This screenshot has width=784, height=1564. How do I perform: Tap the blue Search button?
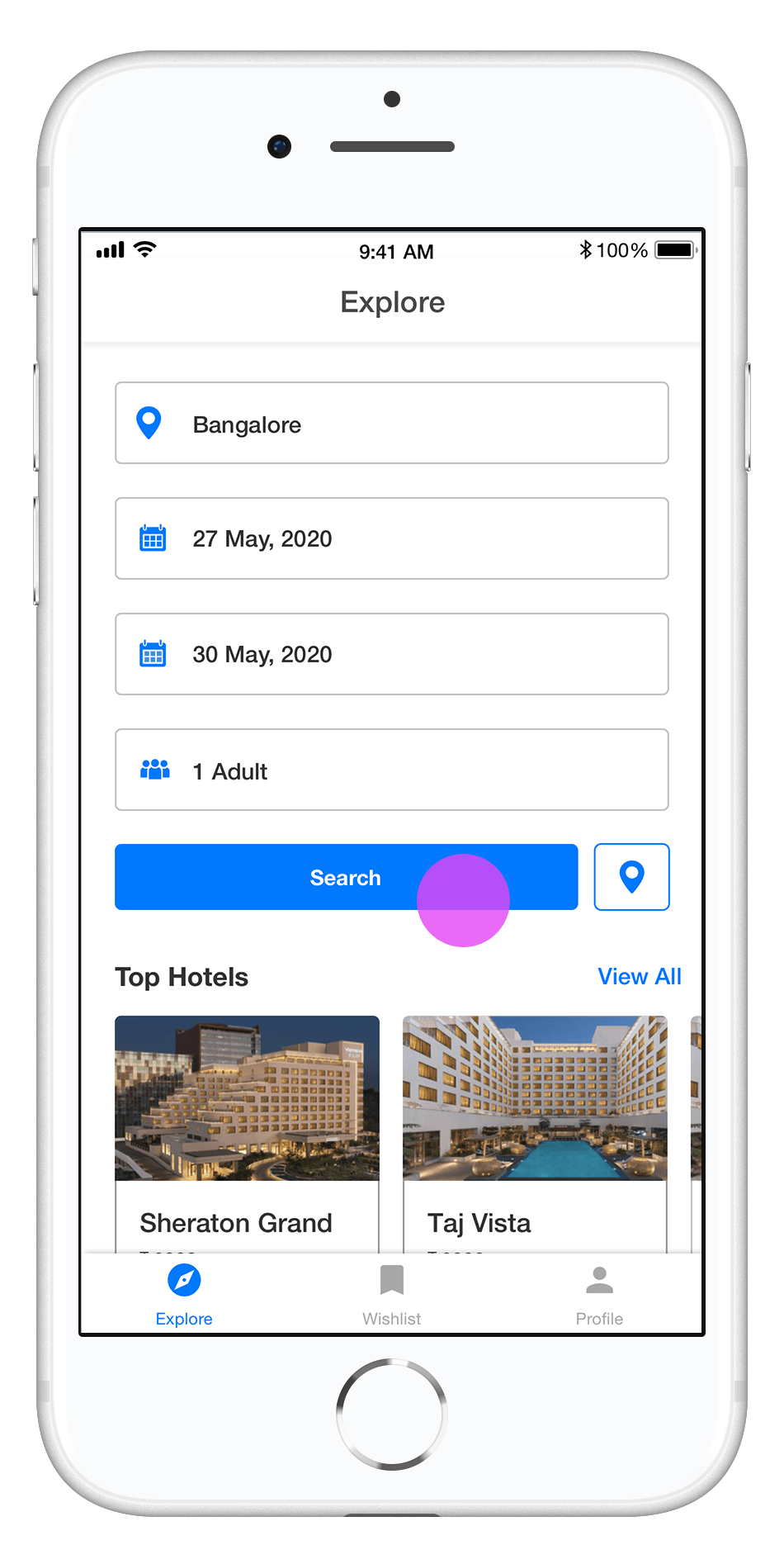[x=345, y=877]
